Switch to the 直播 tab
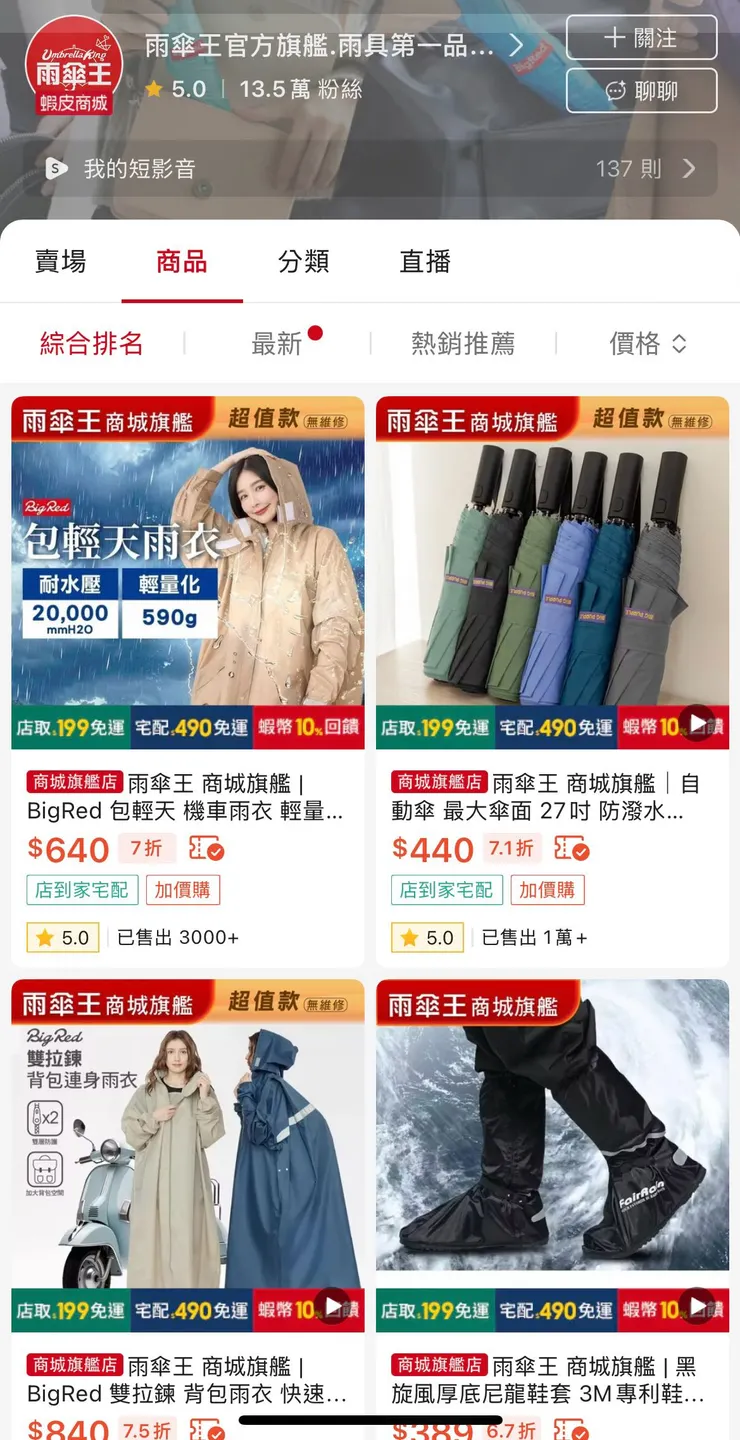This screenshot has width=740, height=1440. click(425, 261)
